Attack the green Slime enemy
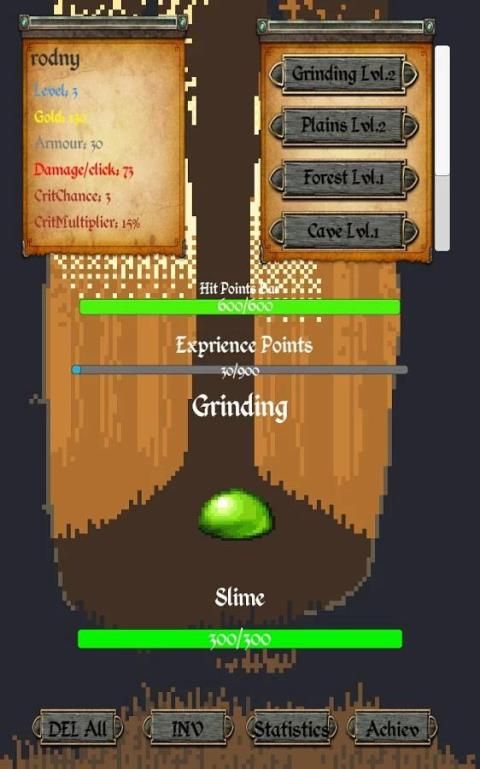Image resolution: width=480 pixels, height=769 pixels. coord(237,514)
